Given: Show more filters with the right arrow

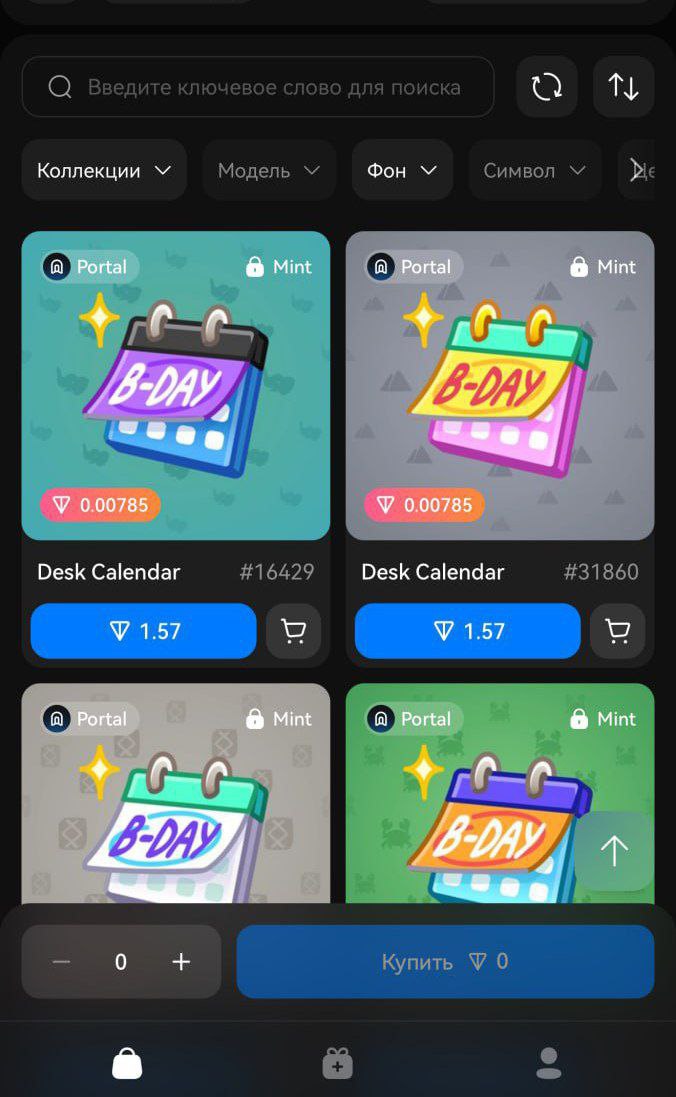Looking at the screenshot, I should pyautogui.click(x=637, y=171).
